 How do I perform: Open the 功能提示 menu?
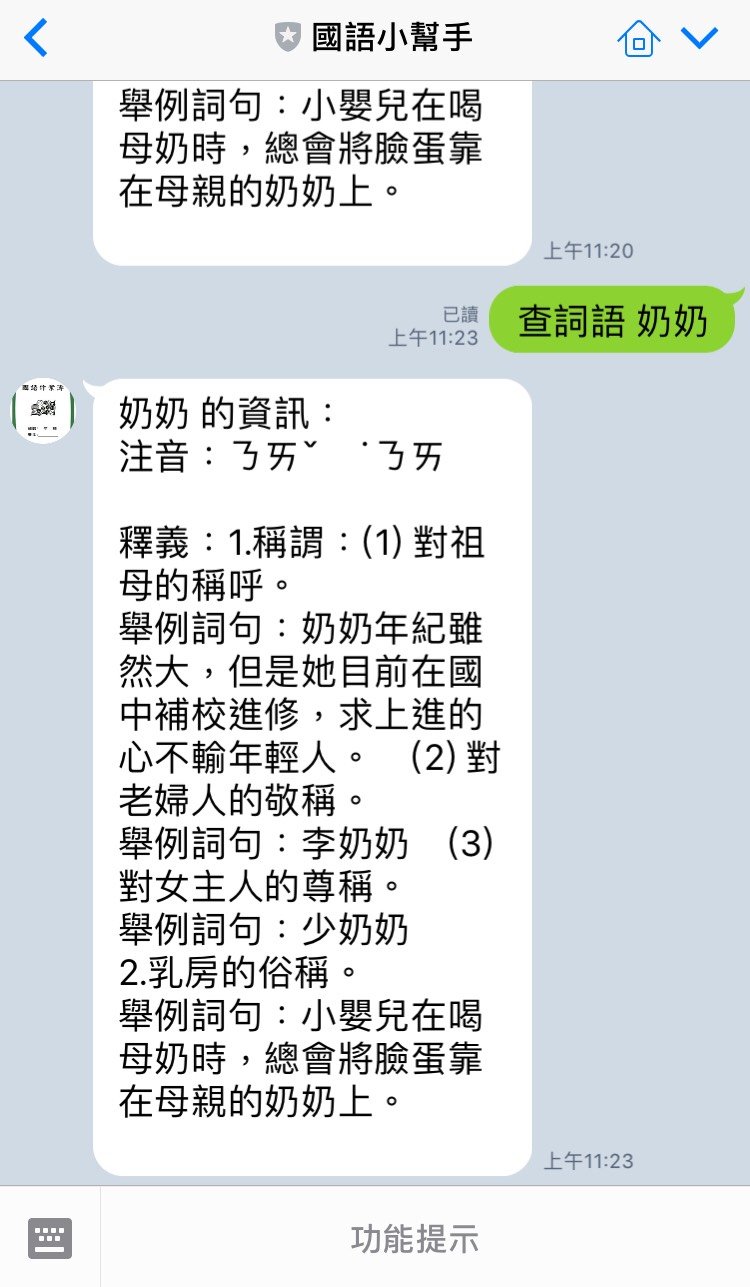415,1238
